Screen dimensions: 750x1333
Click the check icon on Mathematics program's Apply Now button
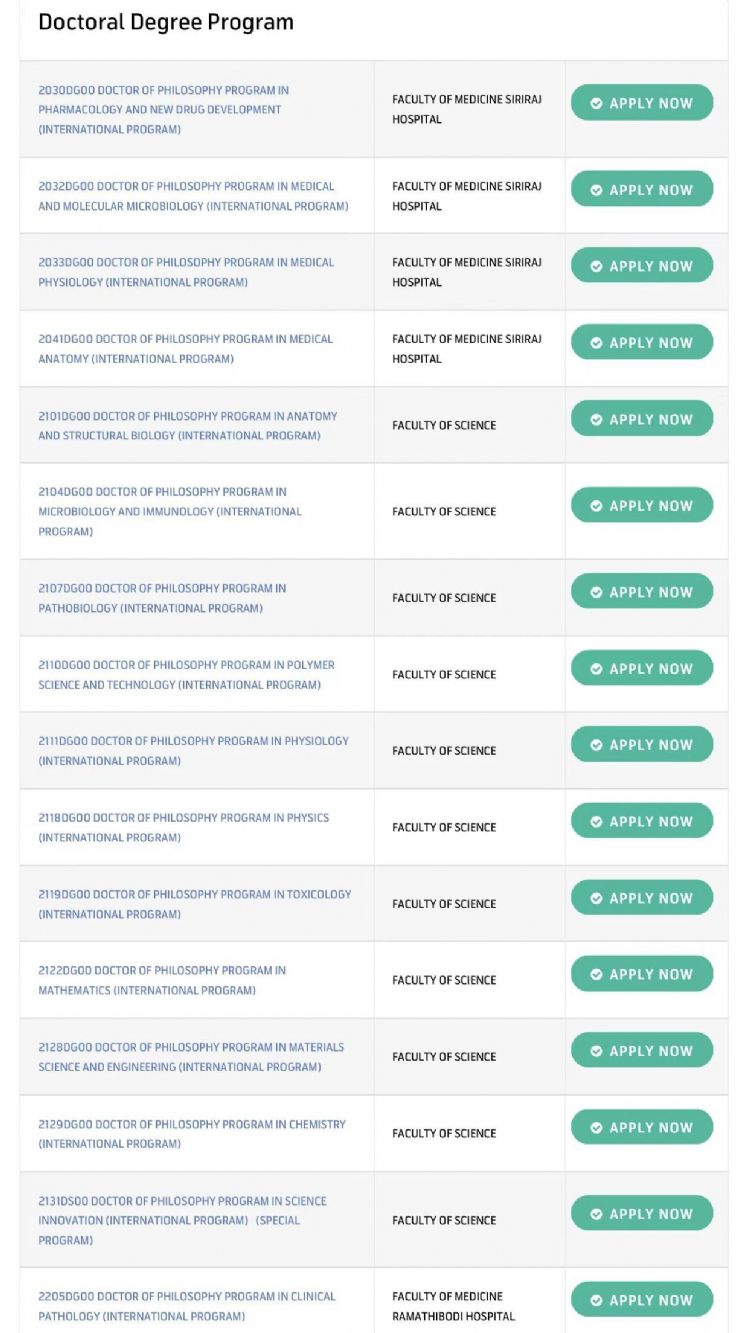point(594,974)
